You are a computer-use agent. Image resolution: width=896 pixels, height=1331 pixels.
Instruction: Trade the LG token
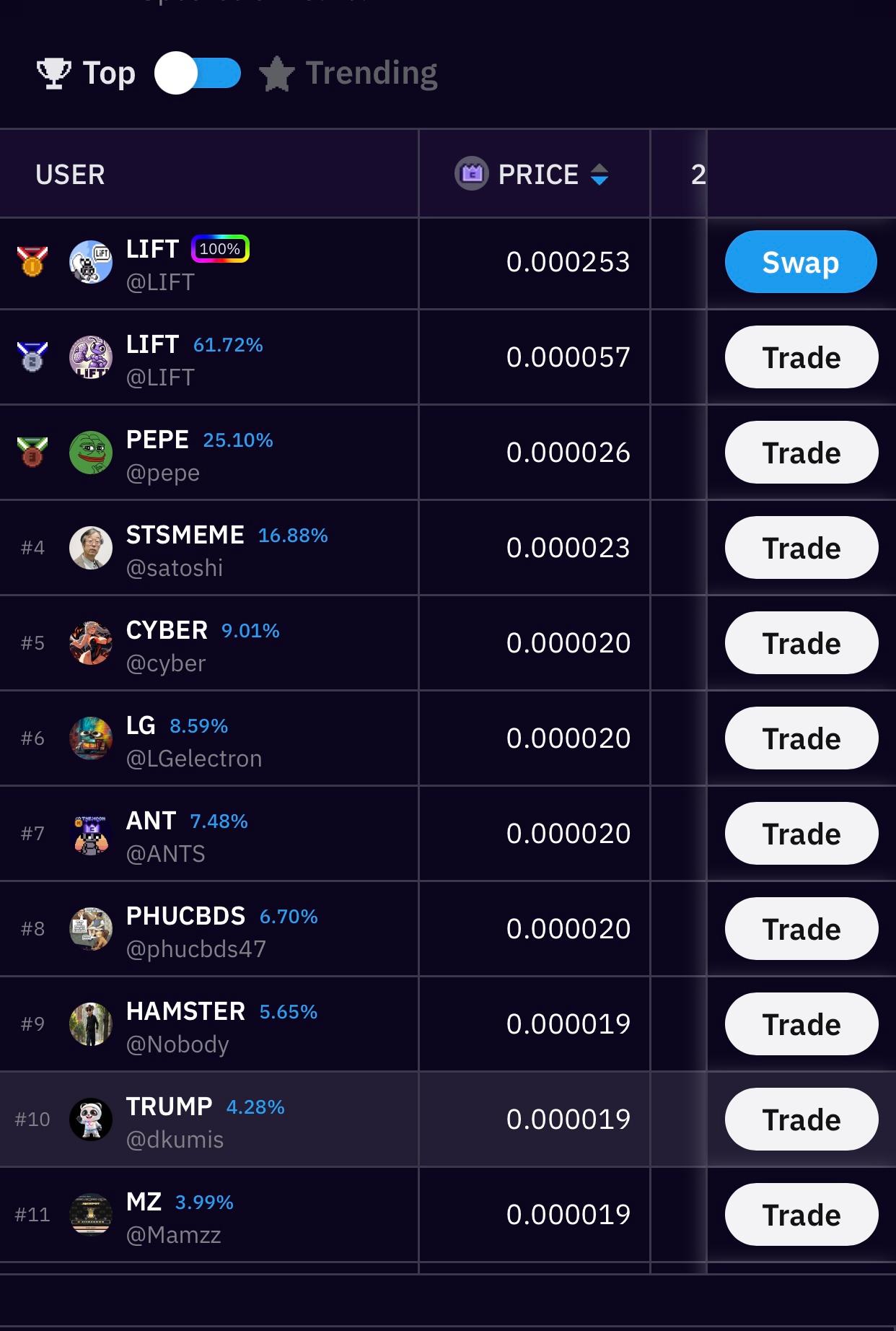(801, 738)
